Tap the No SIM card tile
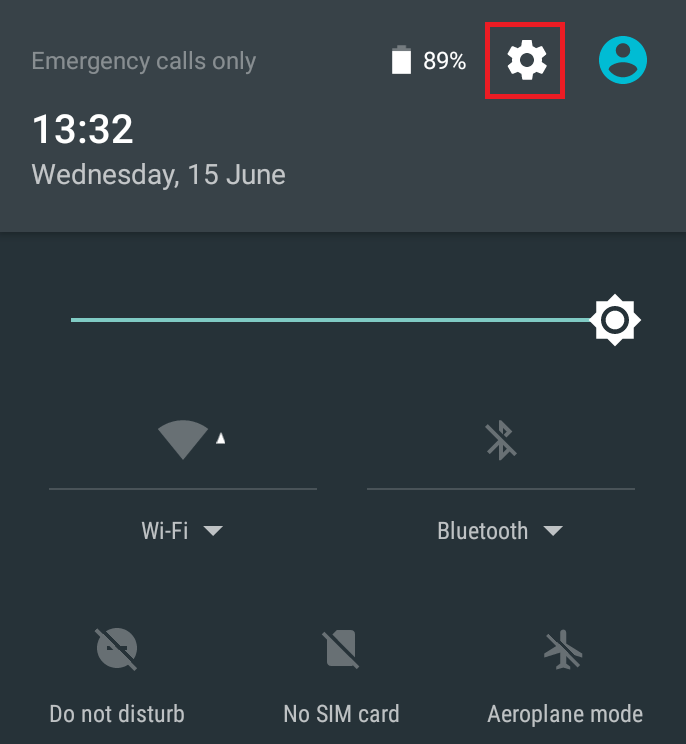686x744 pixels. (x=341, y=652)
